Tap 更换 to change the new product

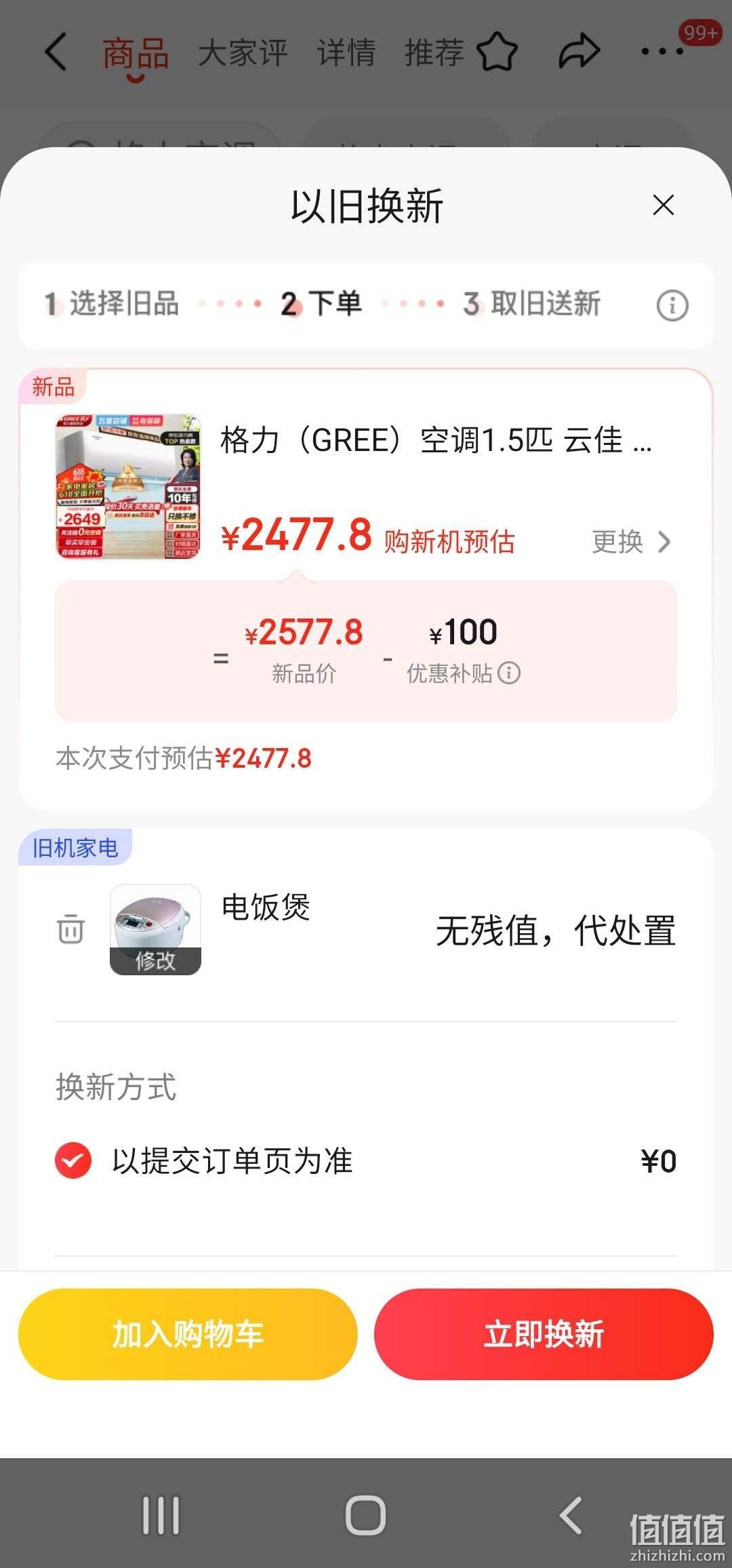click(631, 542)
